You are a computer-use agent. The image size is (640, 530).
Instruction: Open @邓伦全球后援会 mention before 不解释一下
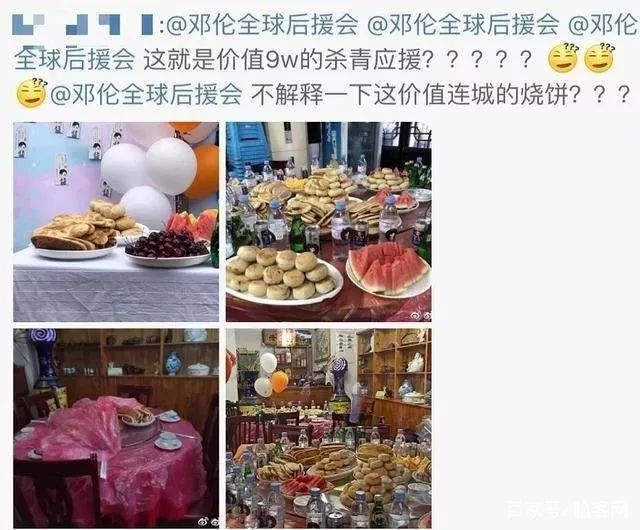pos(146,95)
